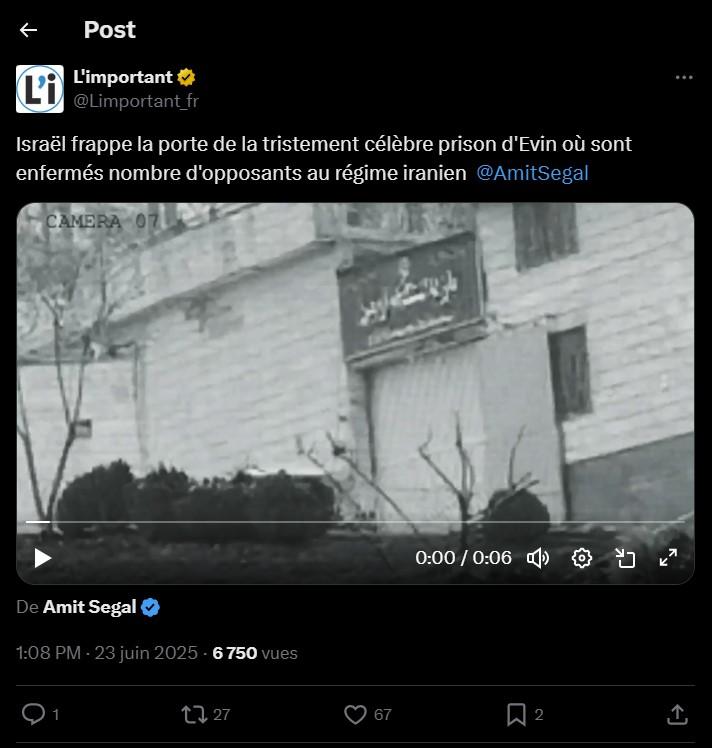Go back using the arrow icon
This screenshot has height=748, width=712.
(28, 30)
